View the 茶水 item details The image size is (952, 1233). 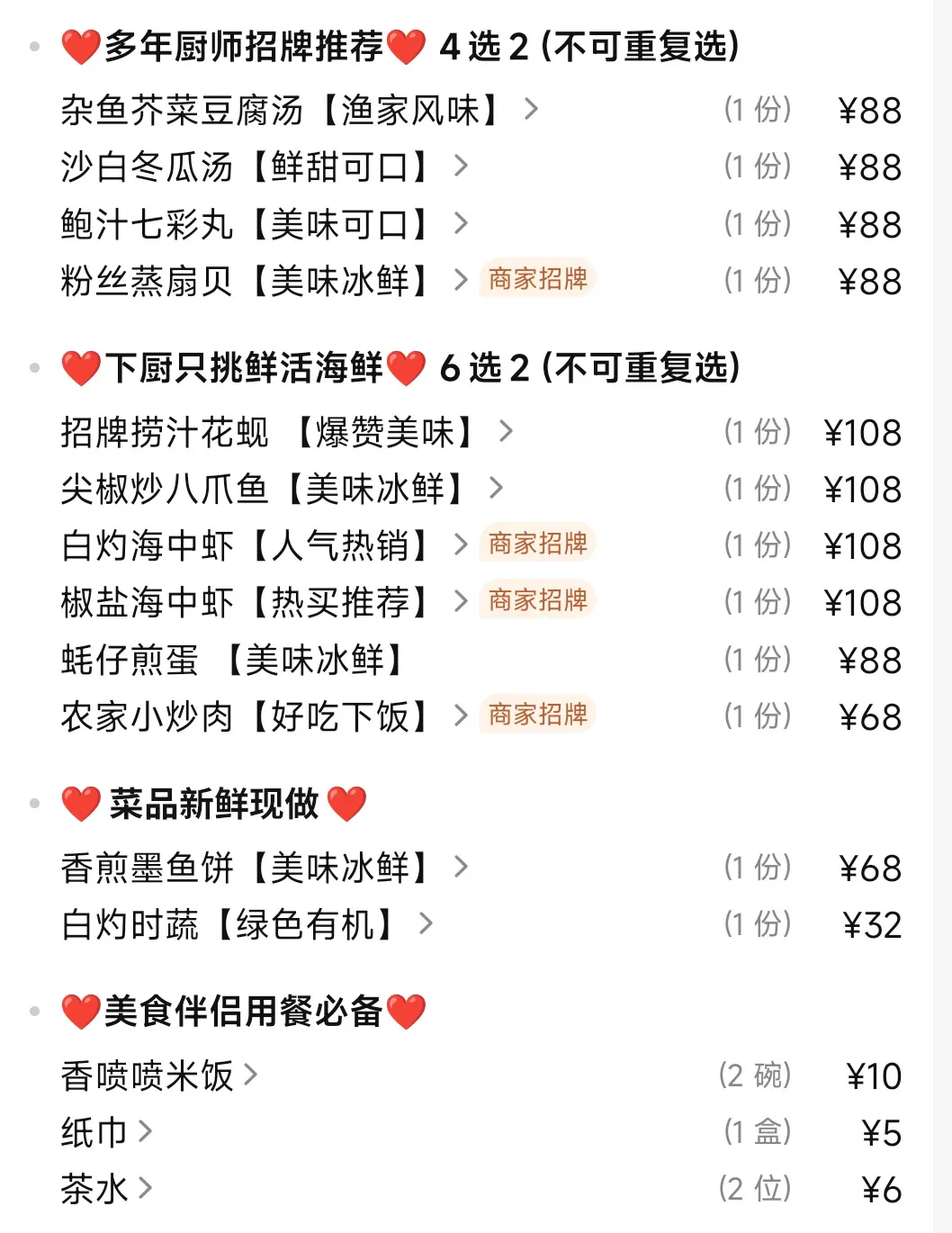[x=94, y=1189]
